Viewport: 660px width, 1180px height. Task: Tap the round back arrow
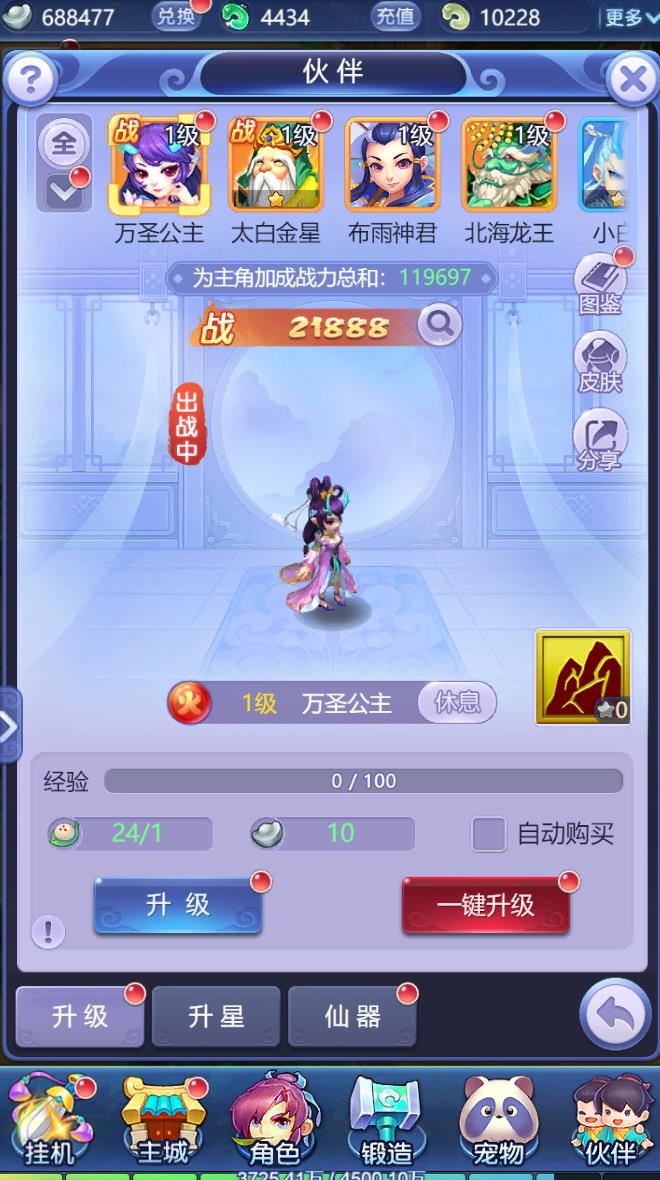(x=615, y=1016)
